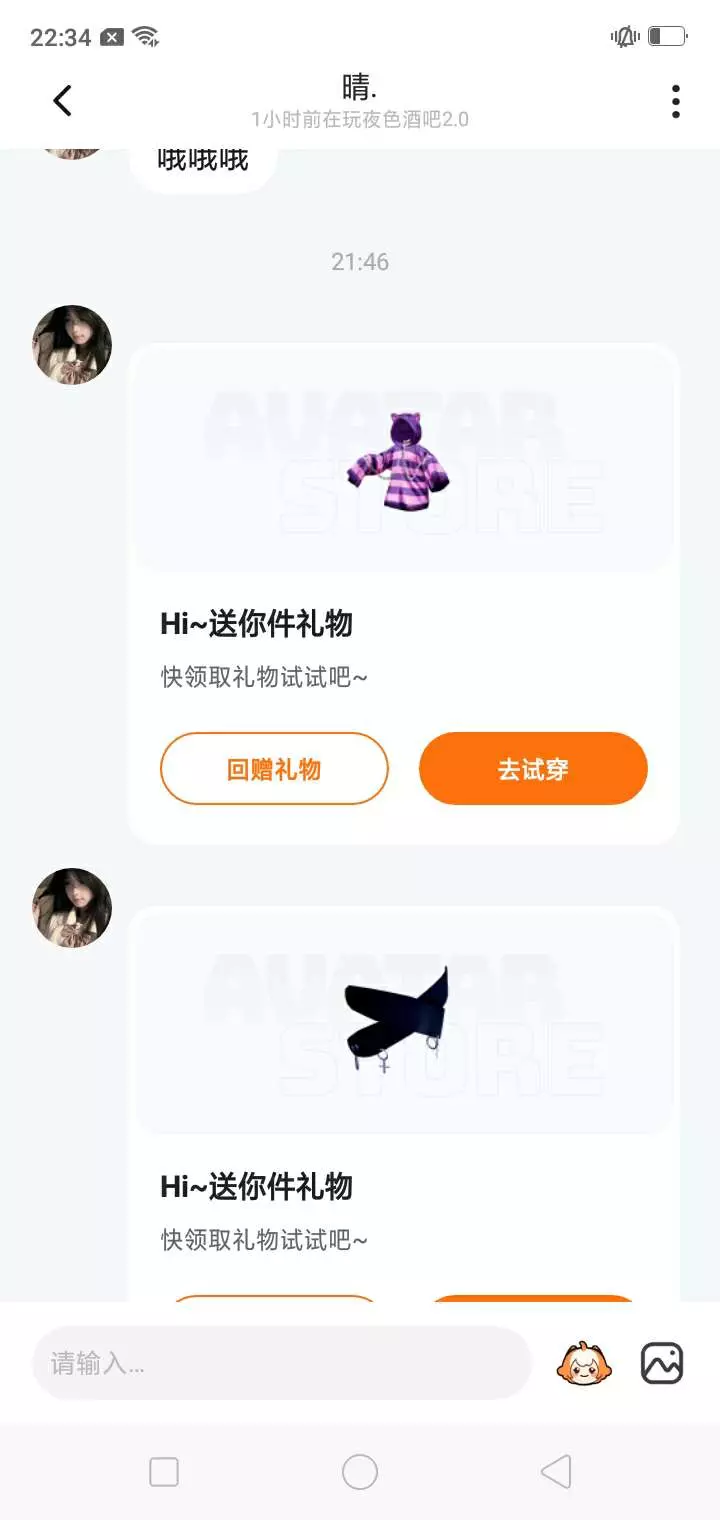Tap 回赠礼物 on the purple hoodie gift

tap(274, 769)
